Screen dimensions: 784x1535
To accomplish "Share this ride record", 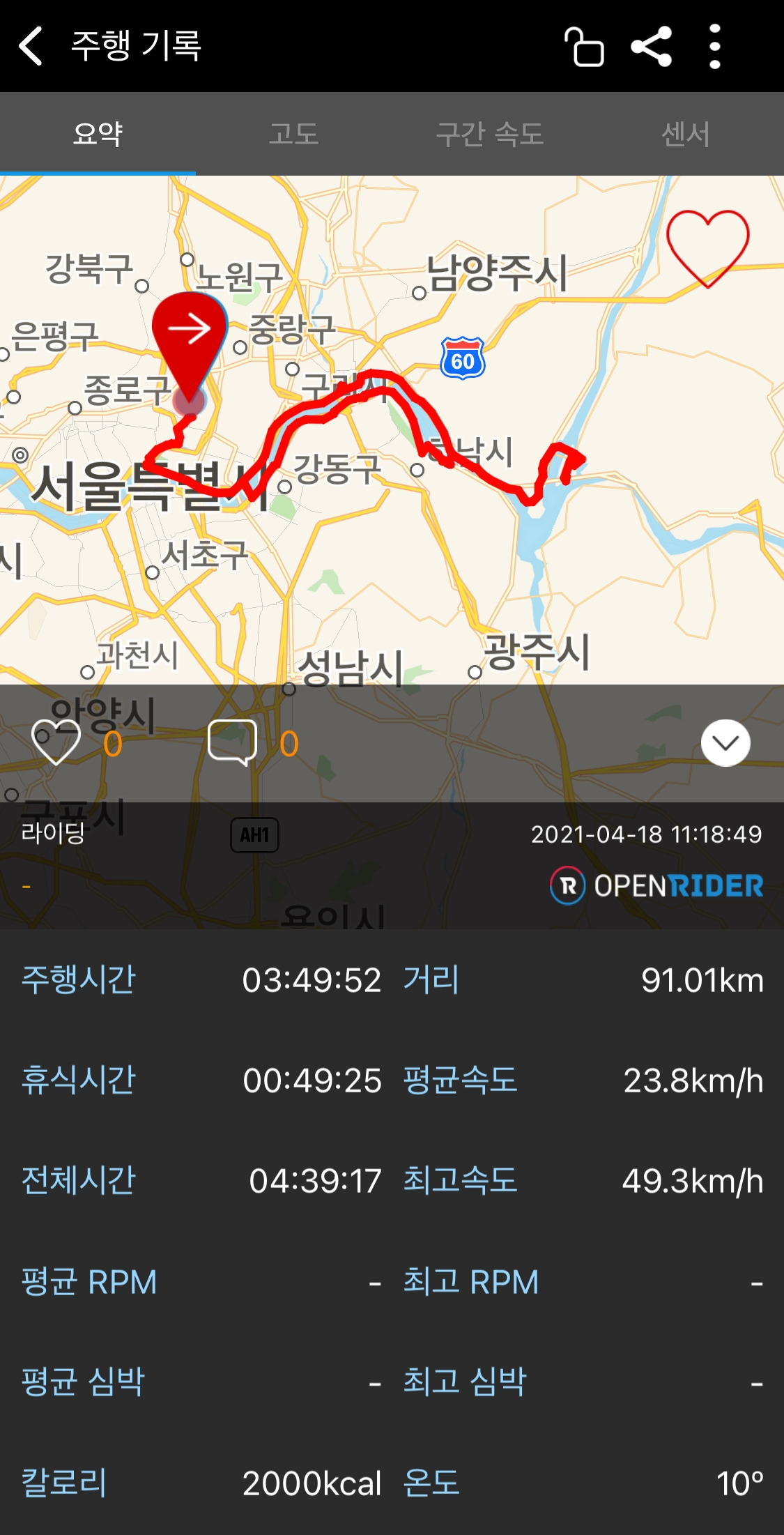I will (x=651, y=47).
